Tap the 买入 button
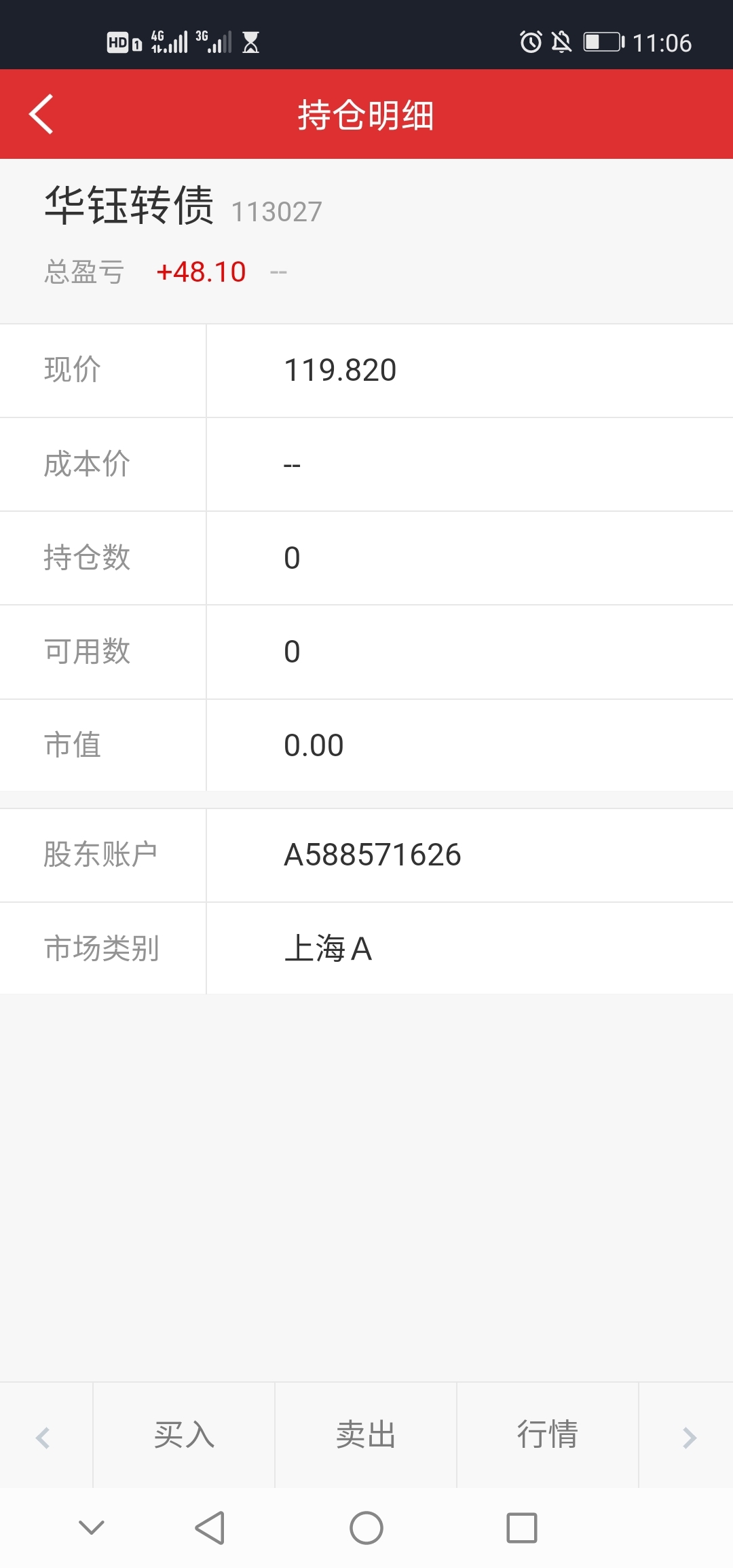The height and width of the screenshot is (1568, 733). pyautogui.click(x=184, y=1435)
